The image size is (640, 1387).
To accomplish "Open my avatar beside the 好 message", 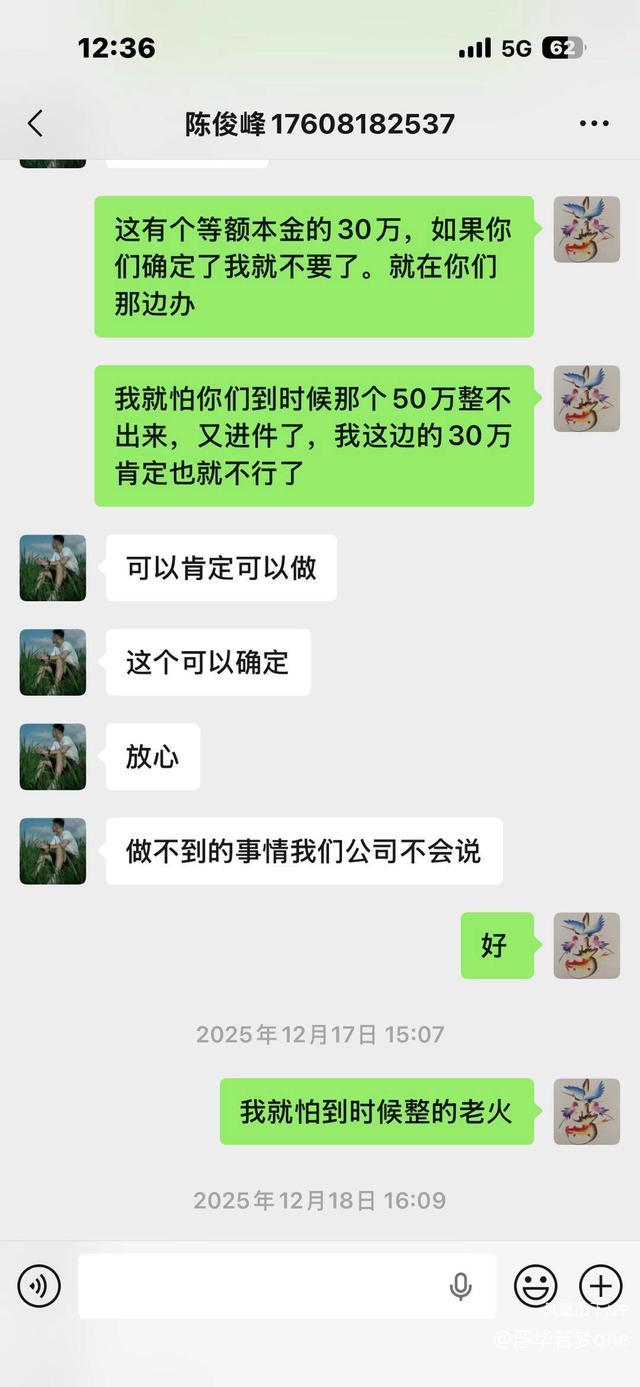I will click(x=587, y=945).
